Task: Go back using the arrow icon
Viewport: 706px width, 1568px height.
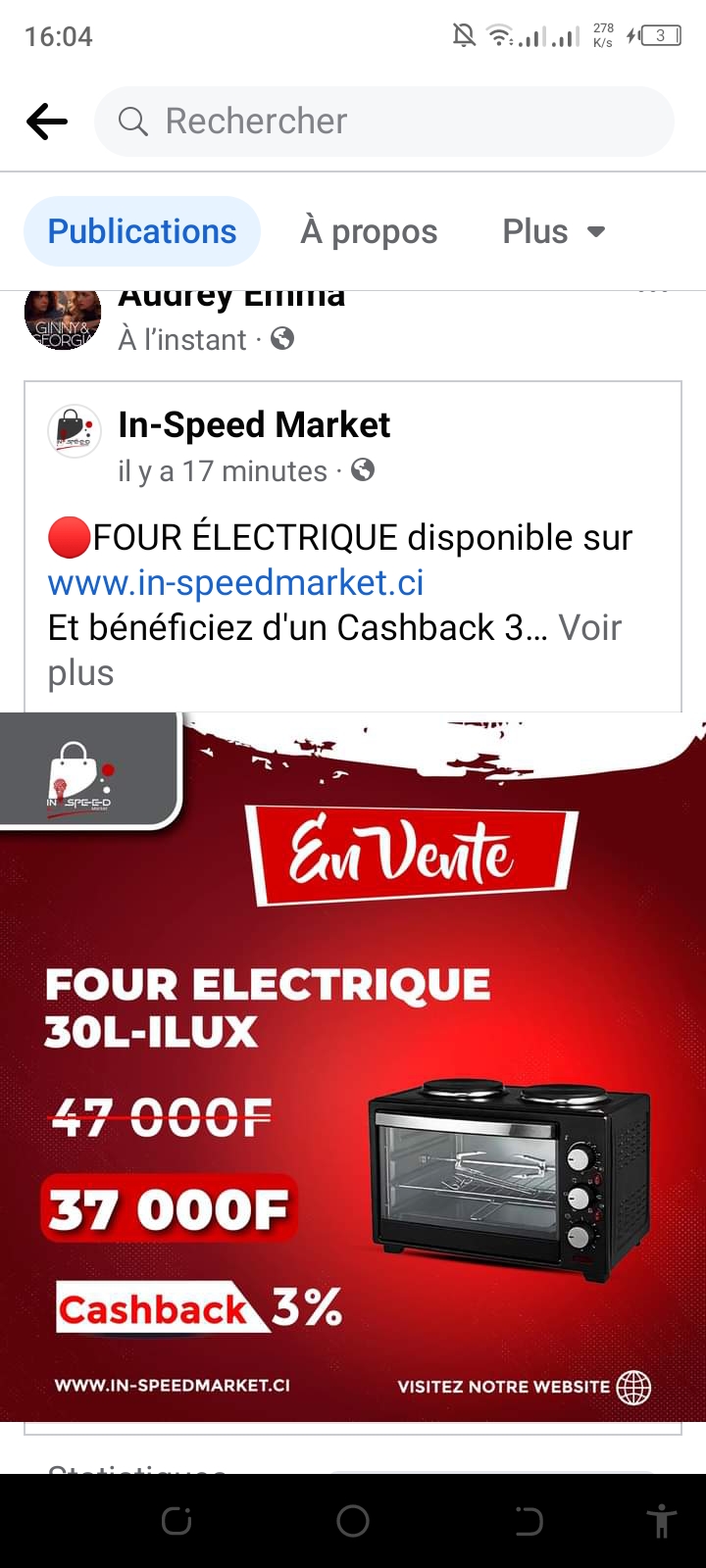Action: [x=47, y=122]
